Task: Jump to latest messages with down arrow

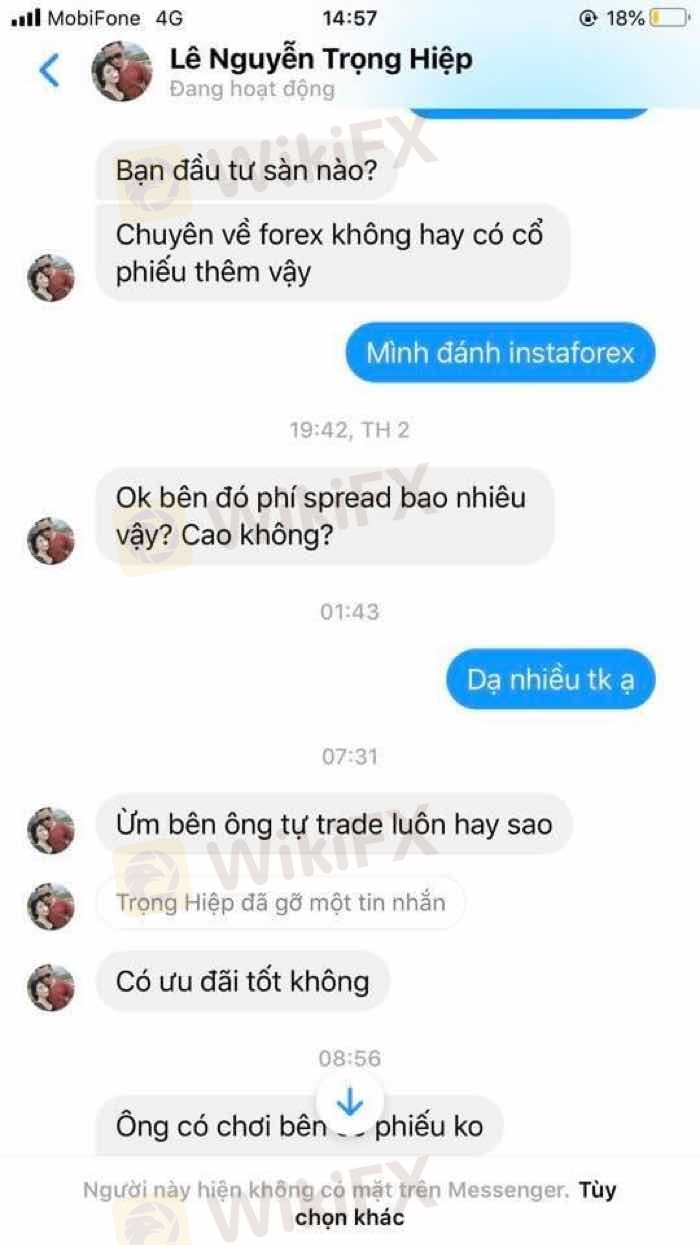Action: click(x=349, y=1103)
